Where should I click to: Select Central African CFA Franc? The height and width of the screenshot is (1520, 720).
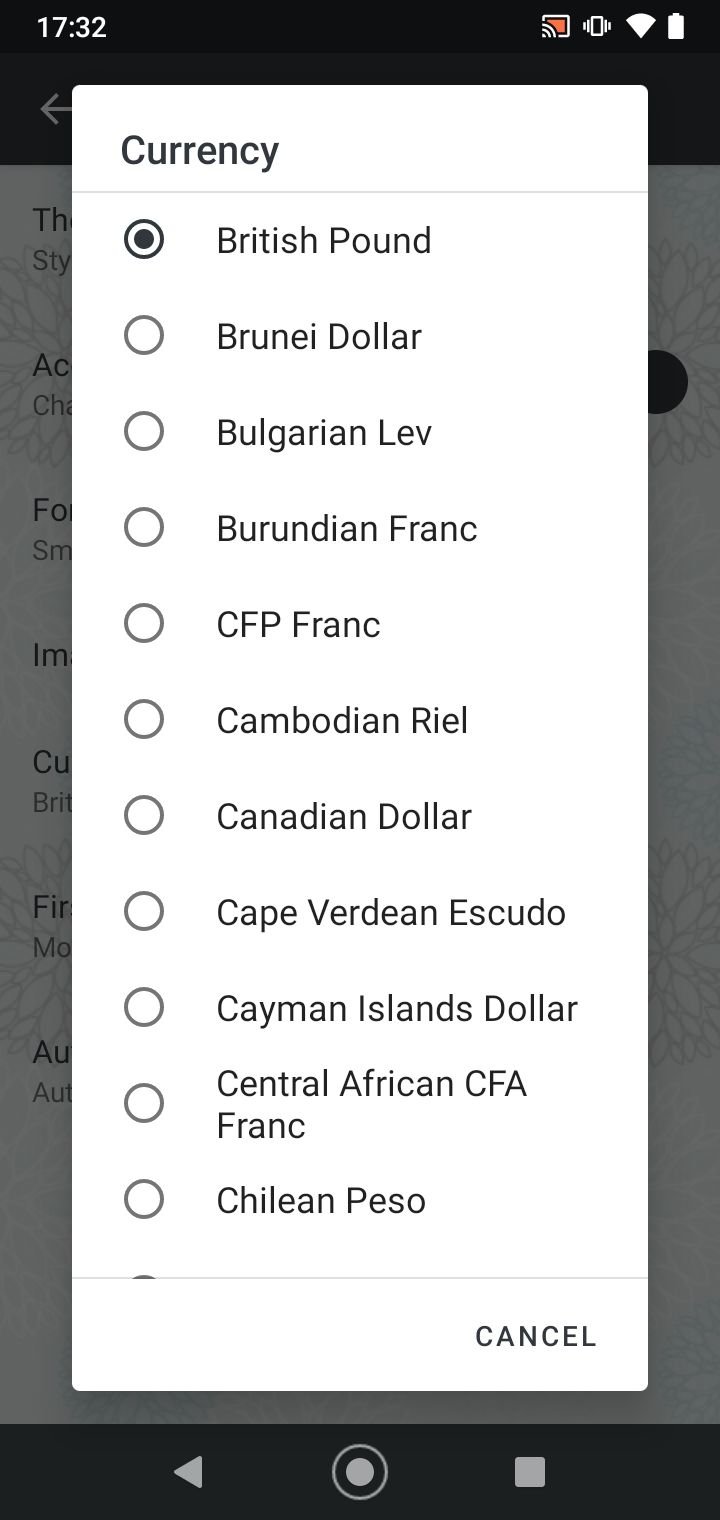point(360,1104)
